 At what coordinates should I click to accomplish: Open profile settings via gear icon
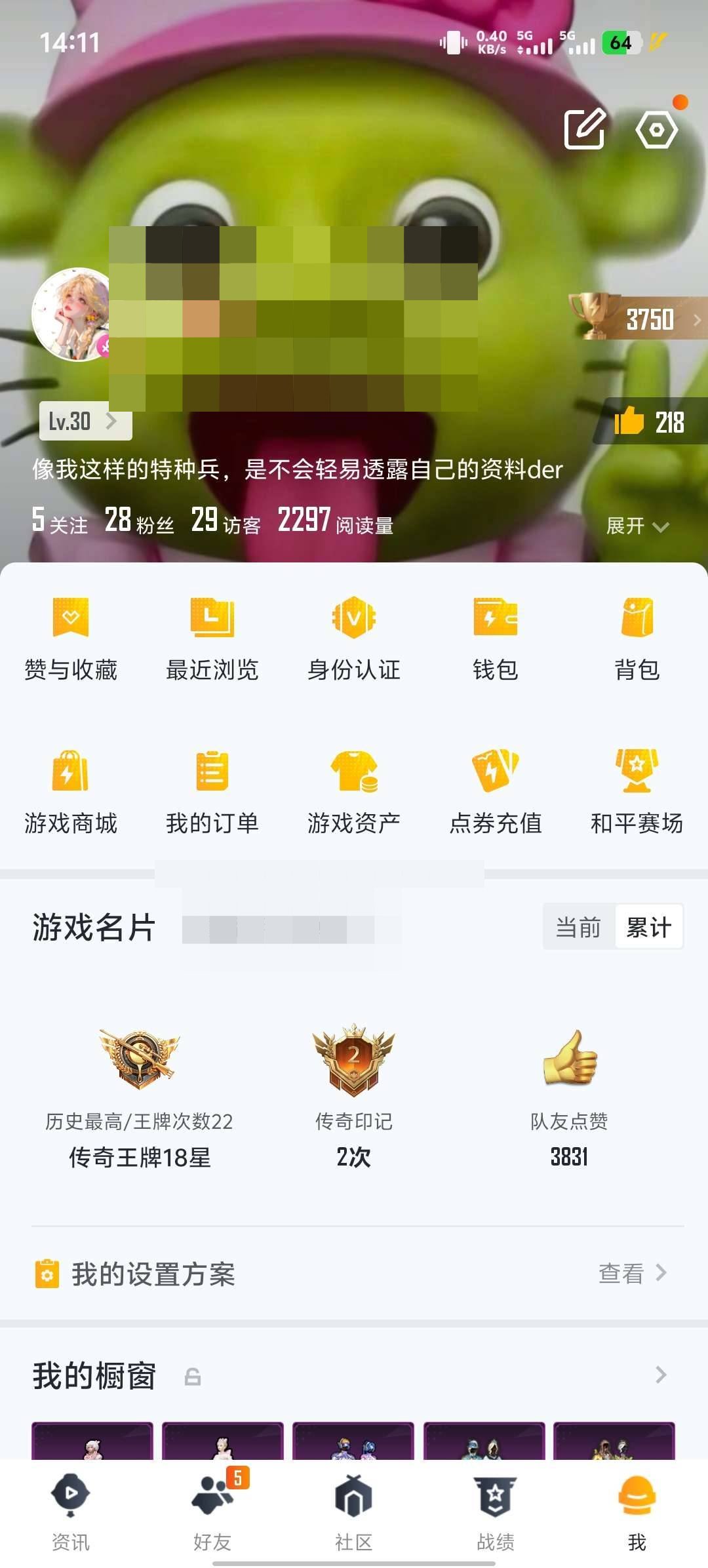tap(658, 128)
